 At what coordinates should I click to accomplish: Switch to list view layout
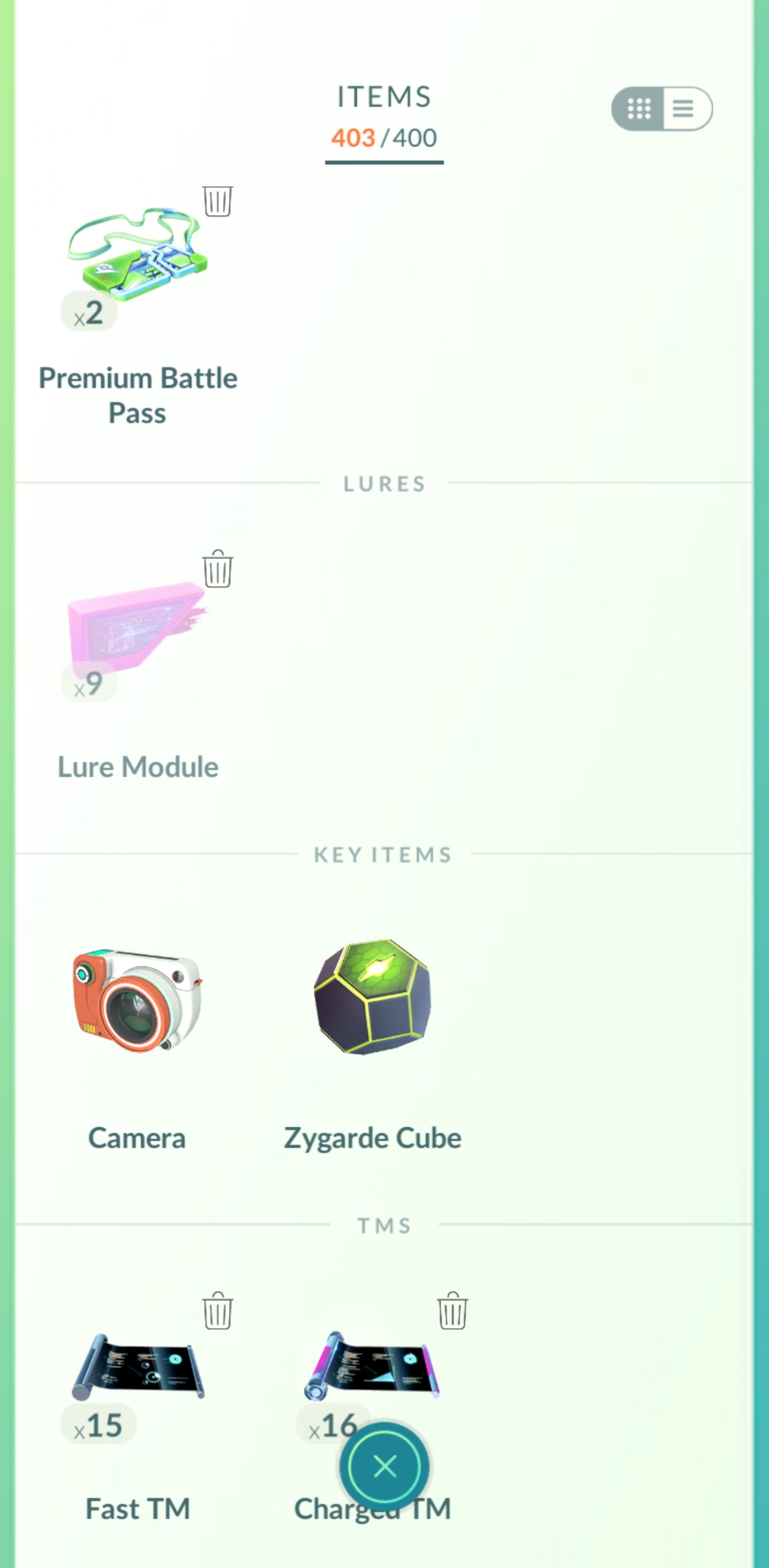click(684, 109)
